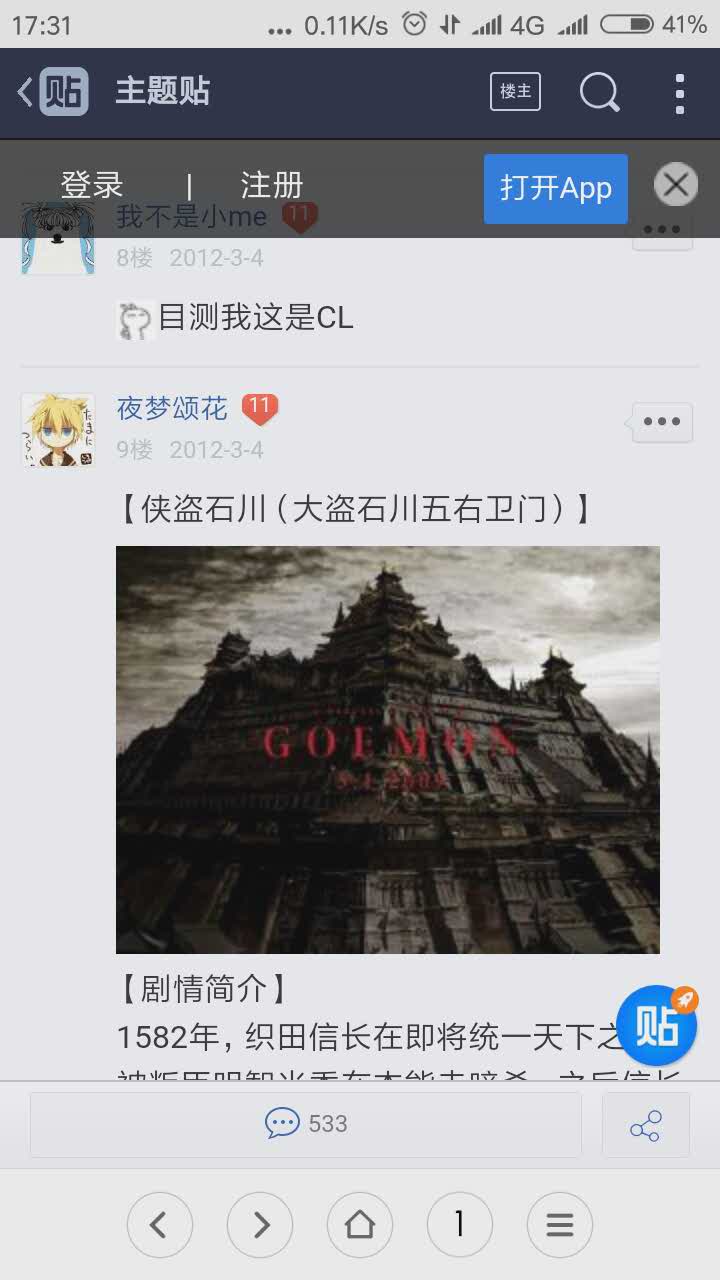View the GOEMON movie poster image
720x1280 pixels.
pos(388,749)
